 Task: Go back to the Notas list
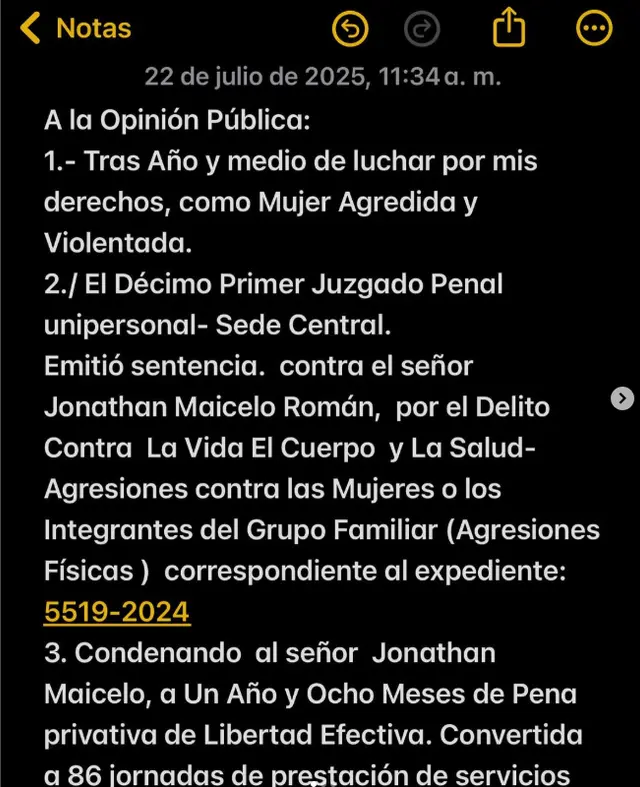pyautogui.click(x=76, y=29)
